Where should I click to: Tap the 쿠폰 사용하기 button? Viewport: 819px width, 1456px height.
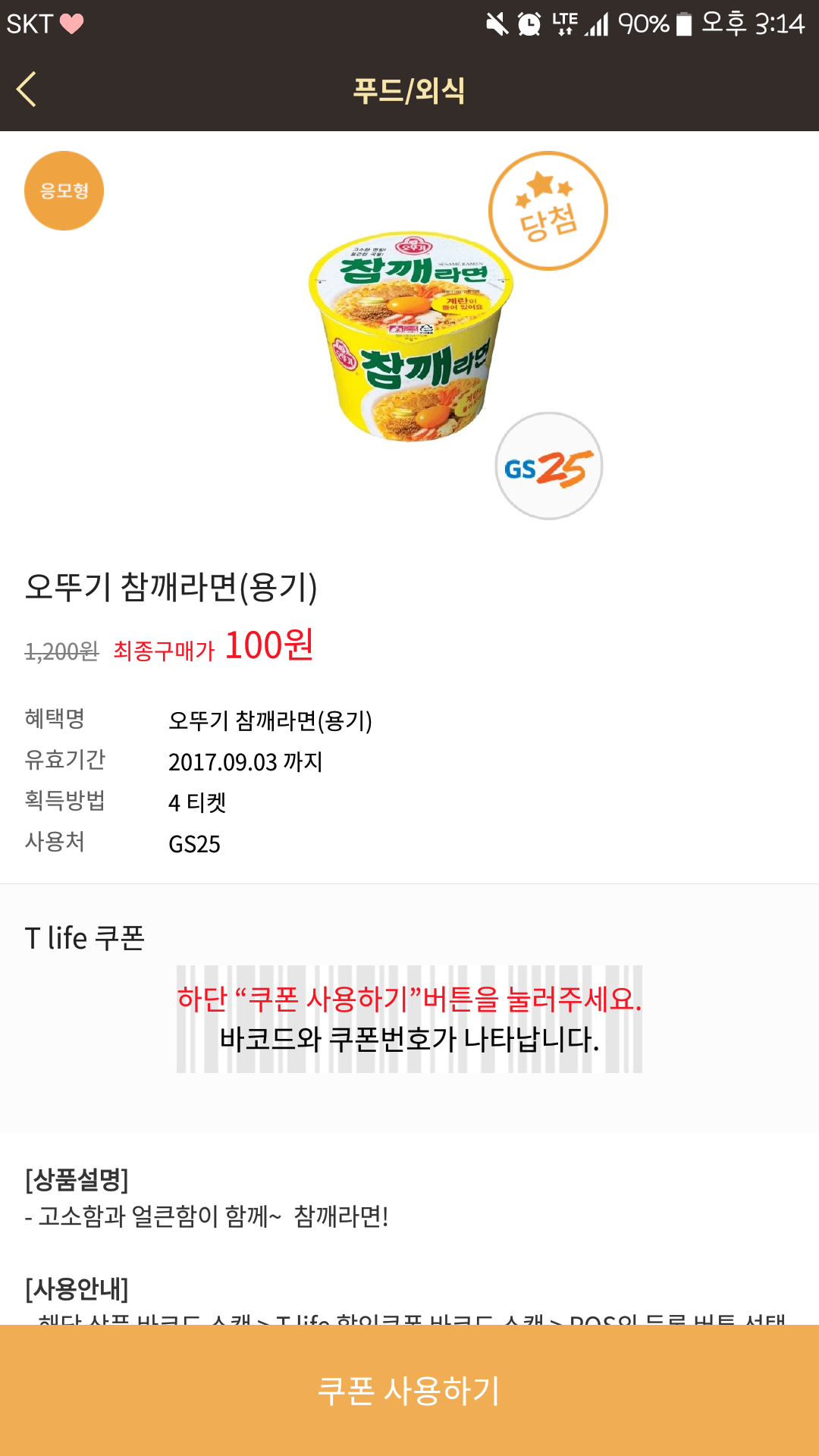pyautogui.click(x=409, y=1390)
